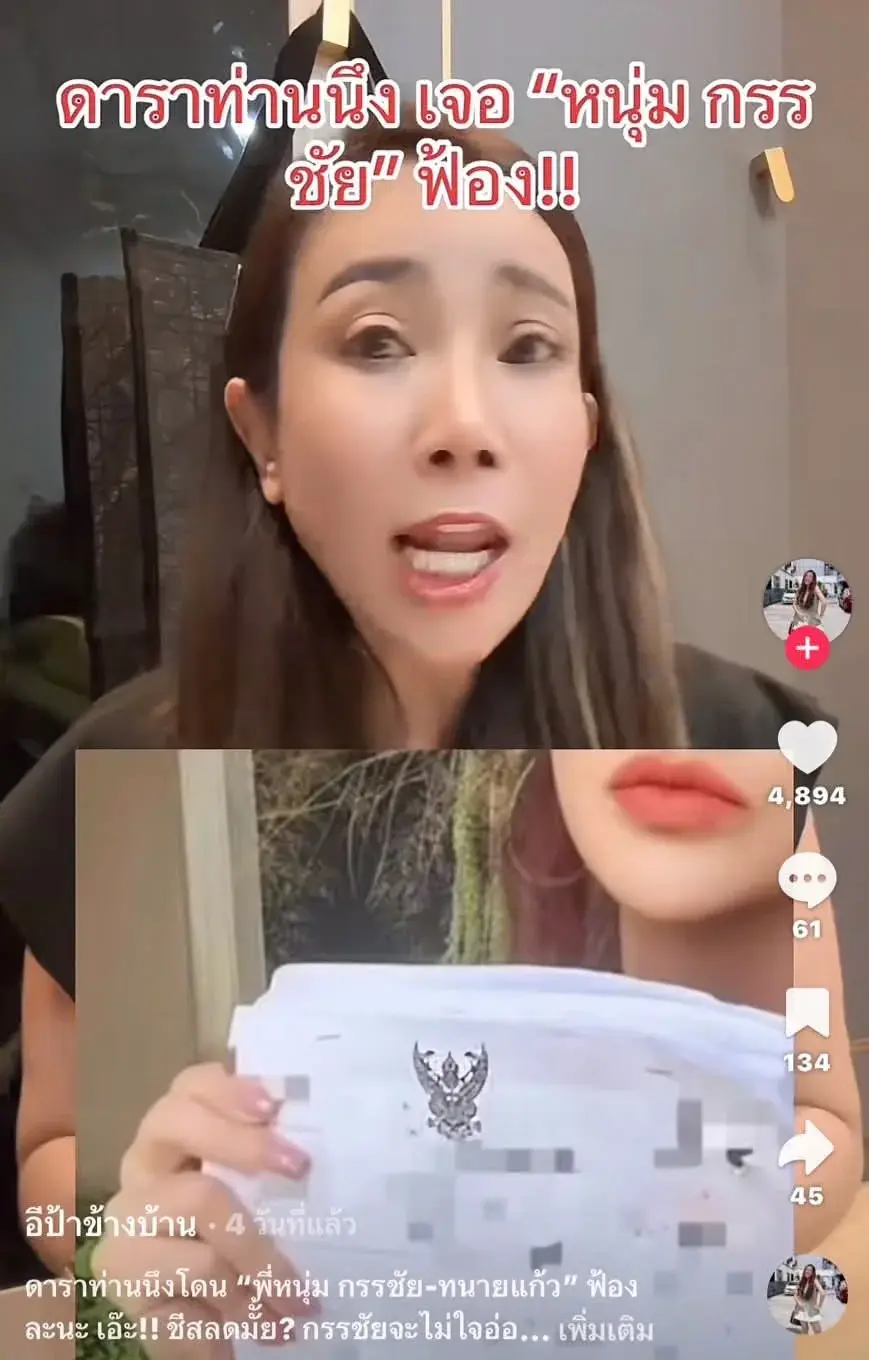Bookmark this video to favorites
The width and height of the screenshot is (869, 1360).
pyautogui.click(x=806, y=1014)
